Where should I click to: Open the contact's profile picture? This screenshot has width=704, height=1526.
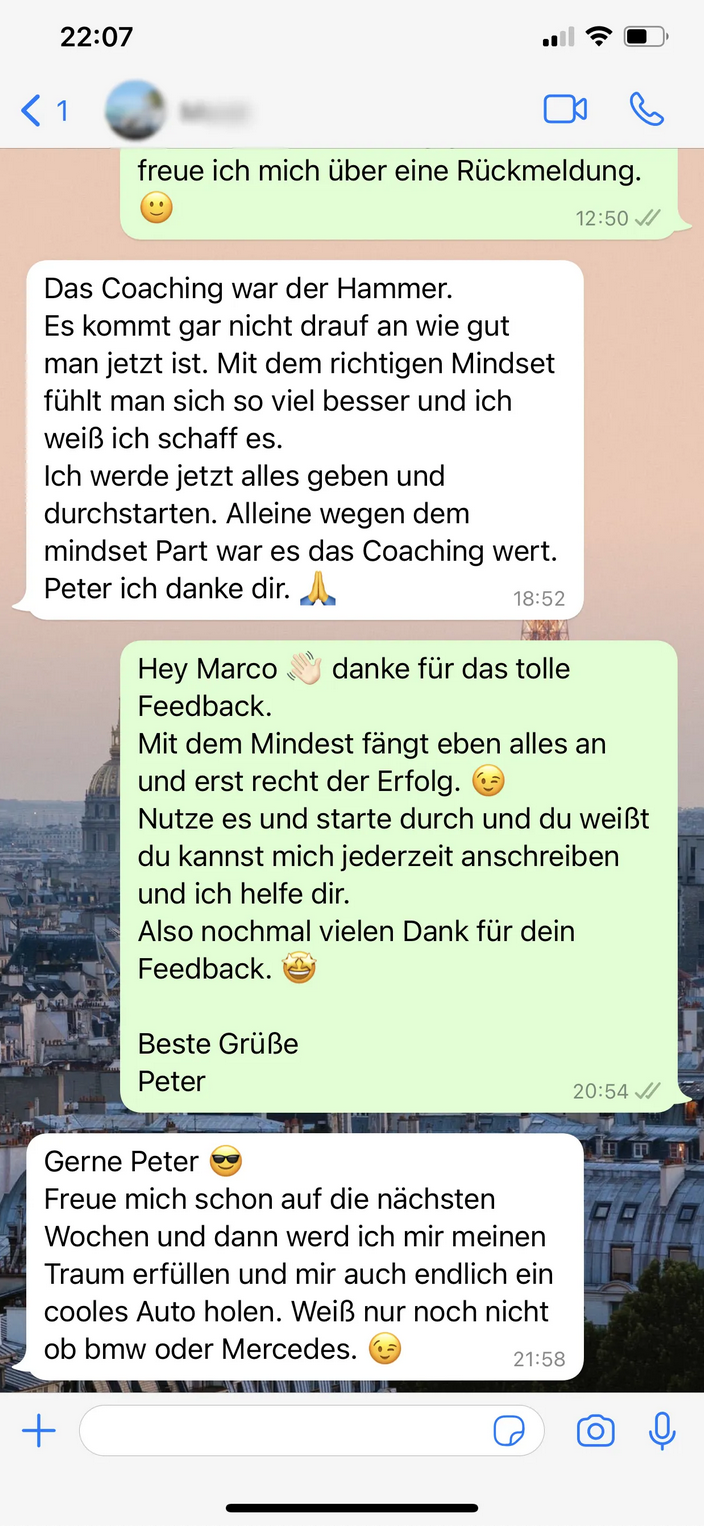click(x=135, y=109)
